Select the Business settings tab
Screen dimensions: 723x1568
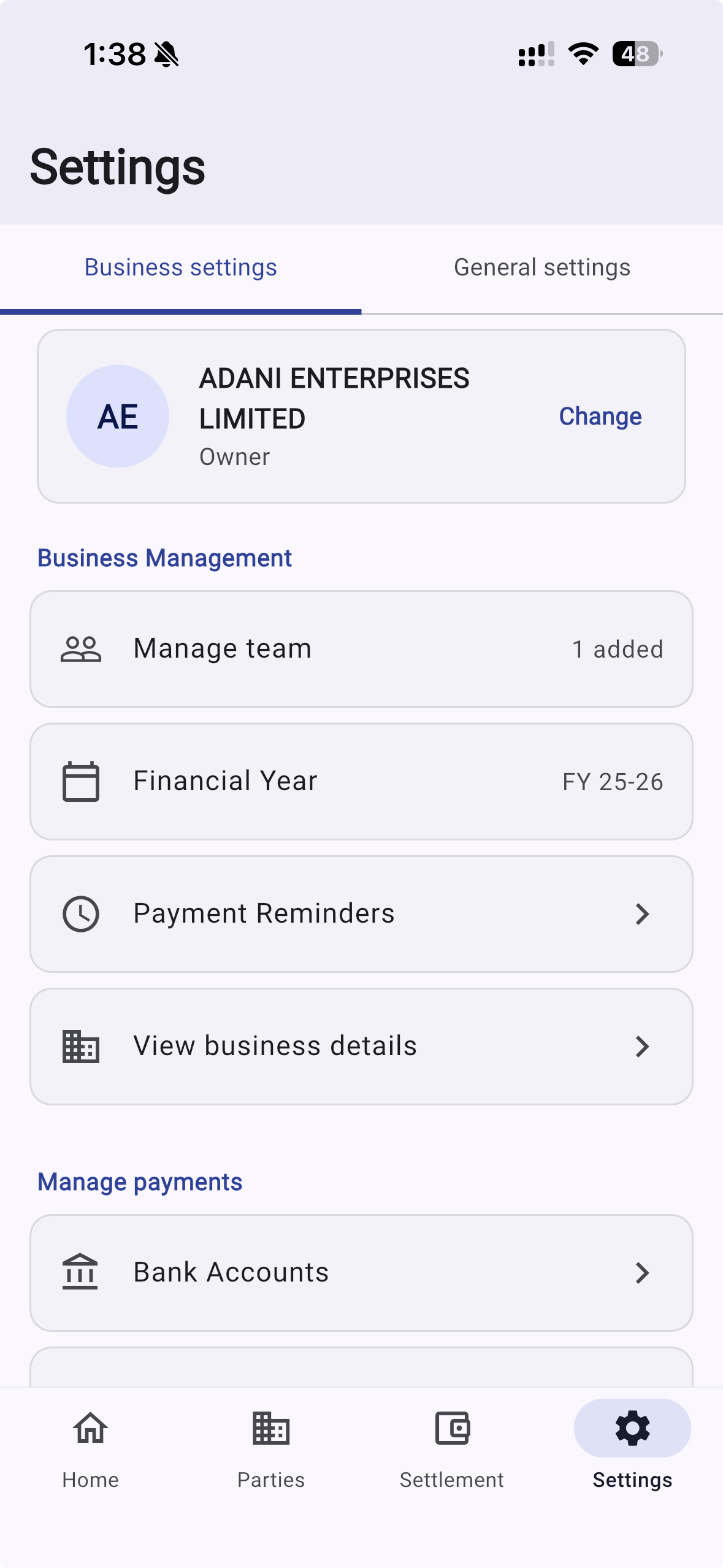(181, 267)
